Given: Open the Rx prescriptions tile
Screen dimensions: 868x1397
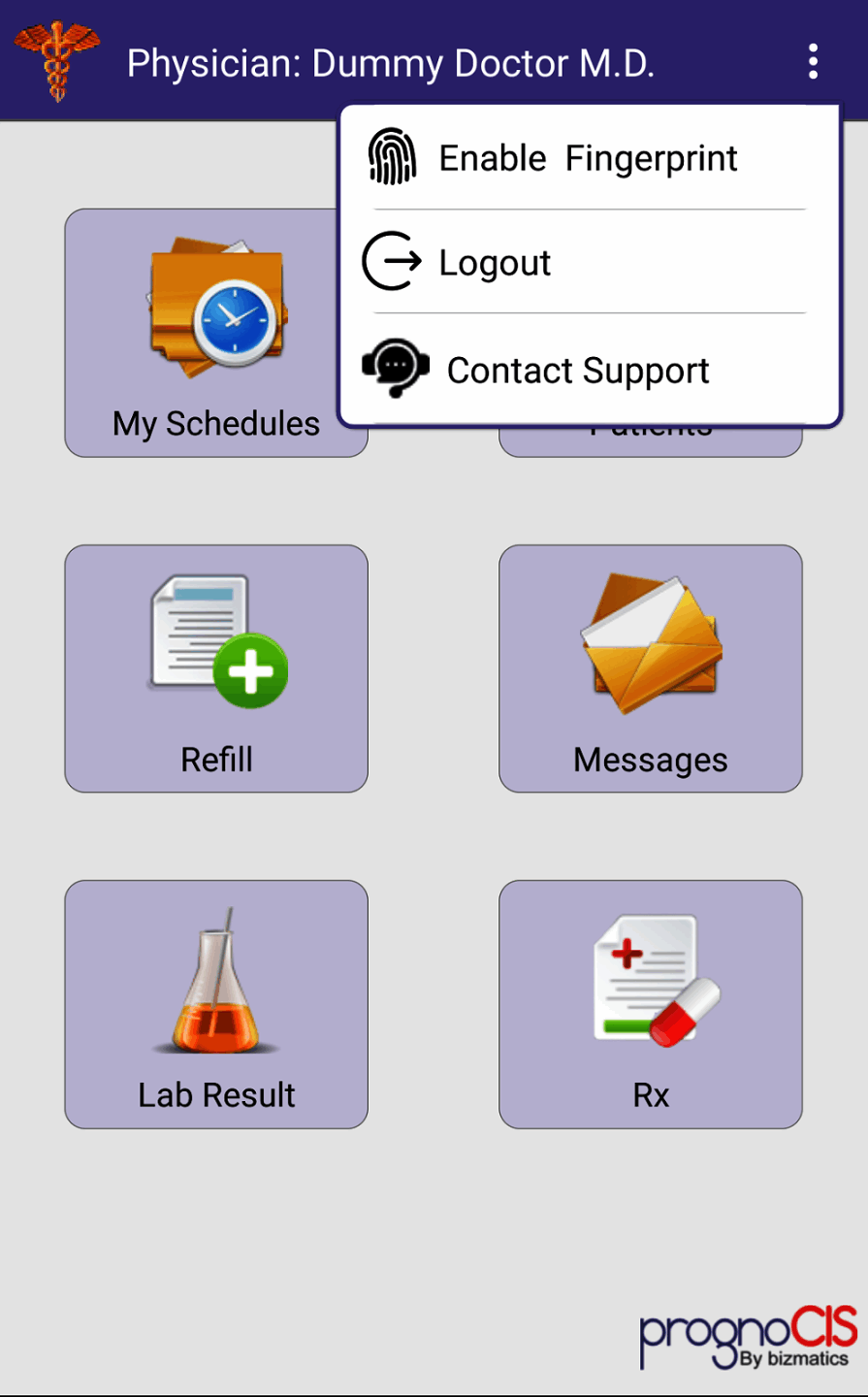Looking at the screenshot, I should [x=651, y=1004].
